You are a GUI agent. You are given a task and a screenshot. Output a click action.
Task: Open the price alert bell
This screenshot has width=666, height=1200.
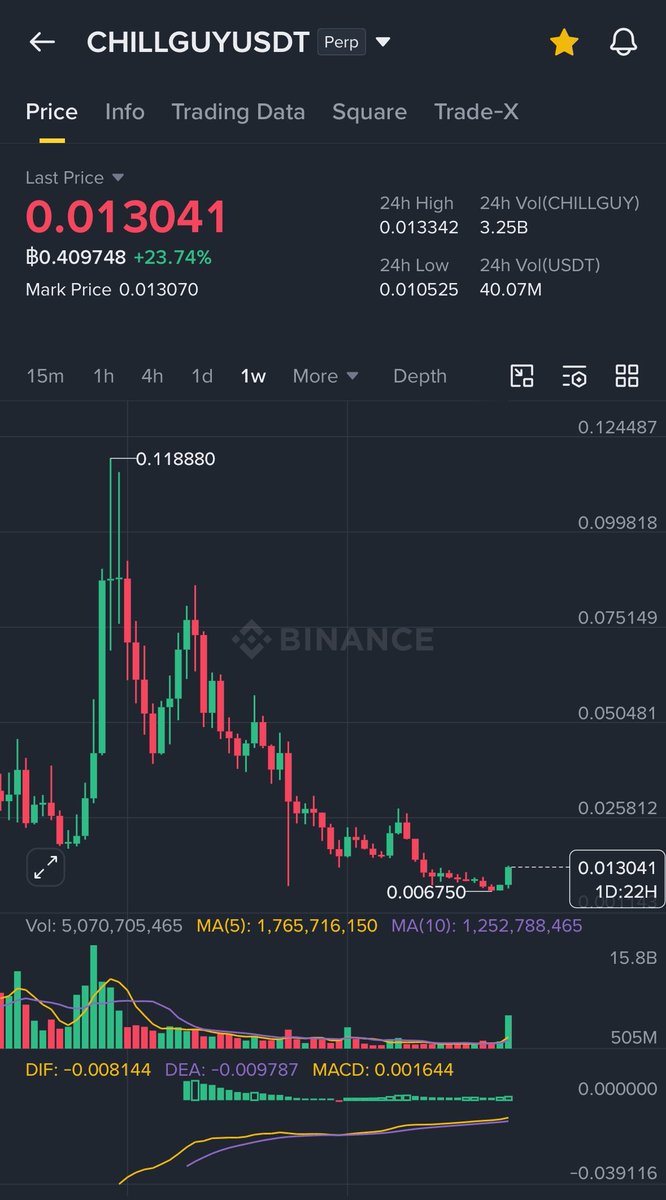click(623, 42)
